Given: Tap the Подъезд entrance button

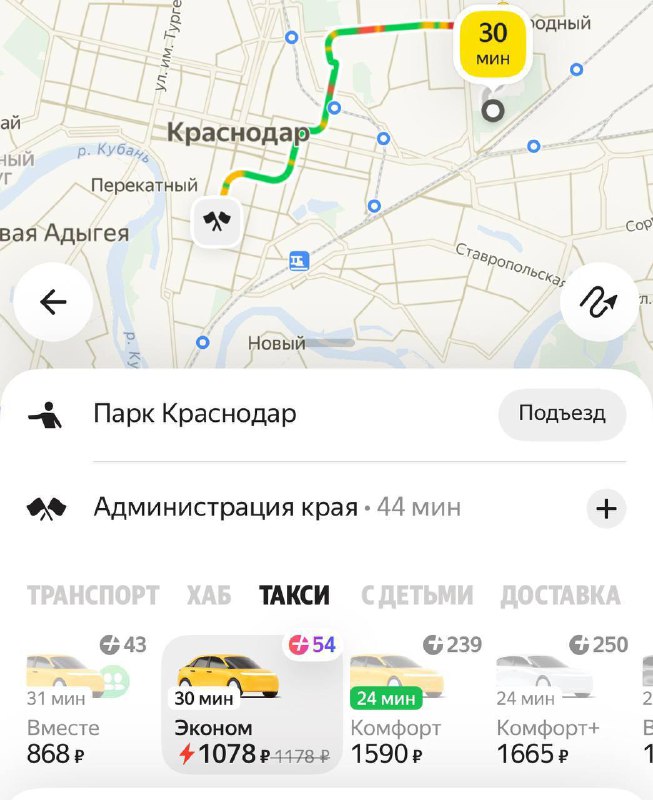Looking at the screenshot, I should tap(562, 413).
